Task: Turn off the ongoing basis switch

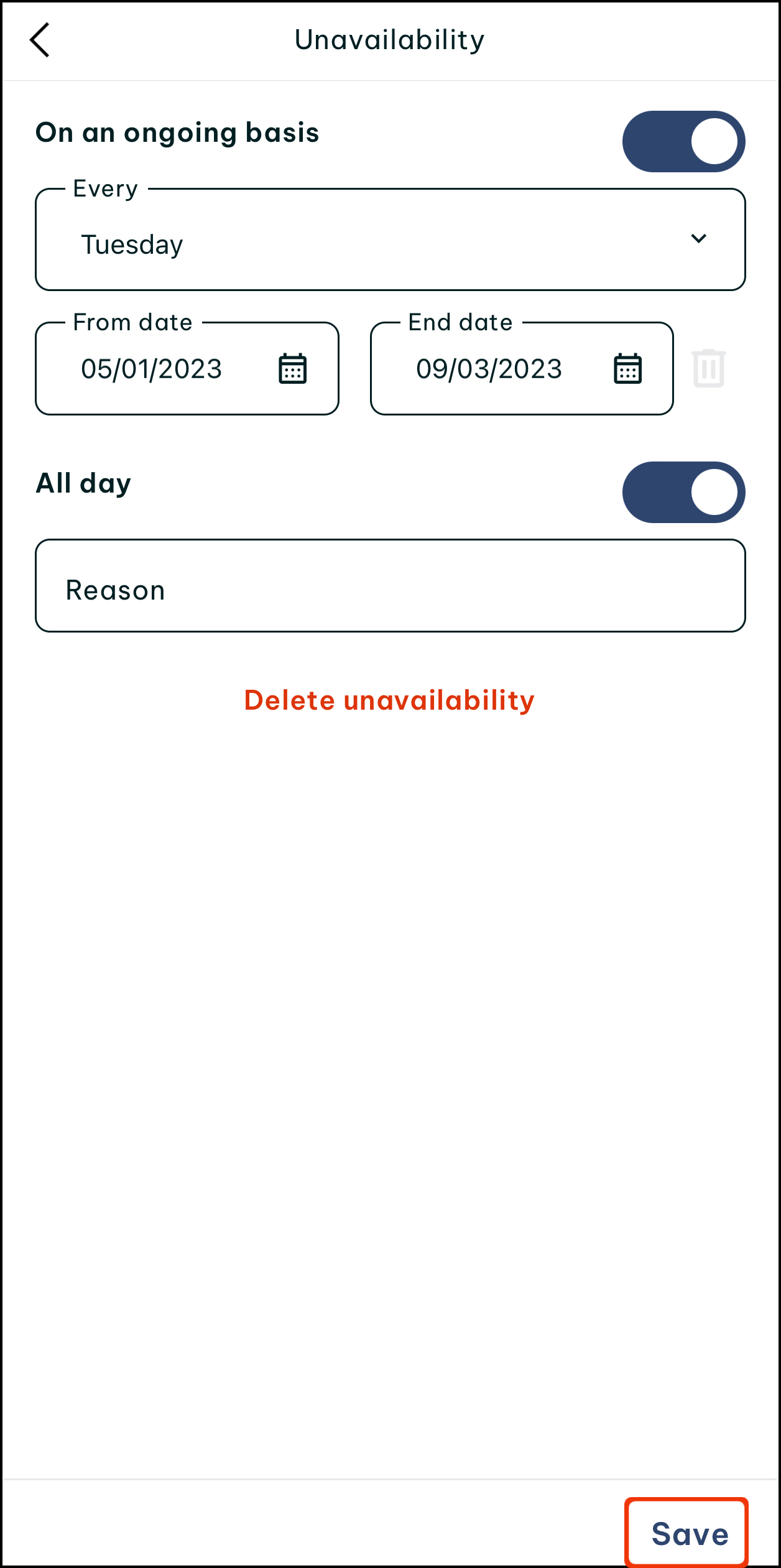Action: pyautogui.click(x=683, y=141)
